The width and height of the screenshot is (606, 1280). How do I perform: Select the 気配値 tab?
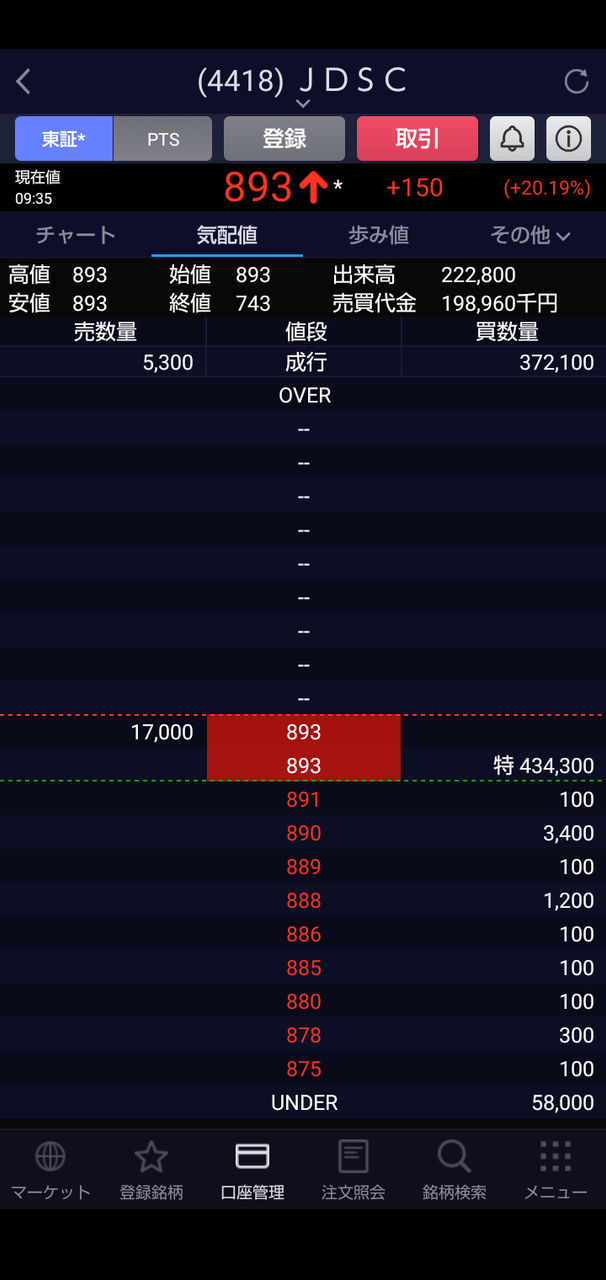tap(227, 235)
